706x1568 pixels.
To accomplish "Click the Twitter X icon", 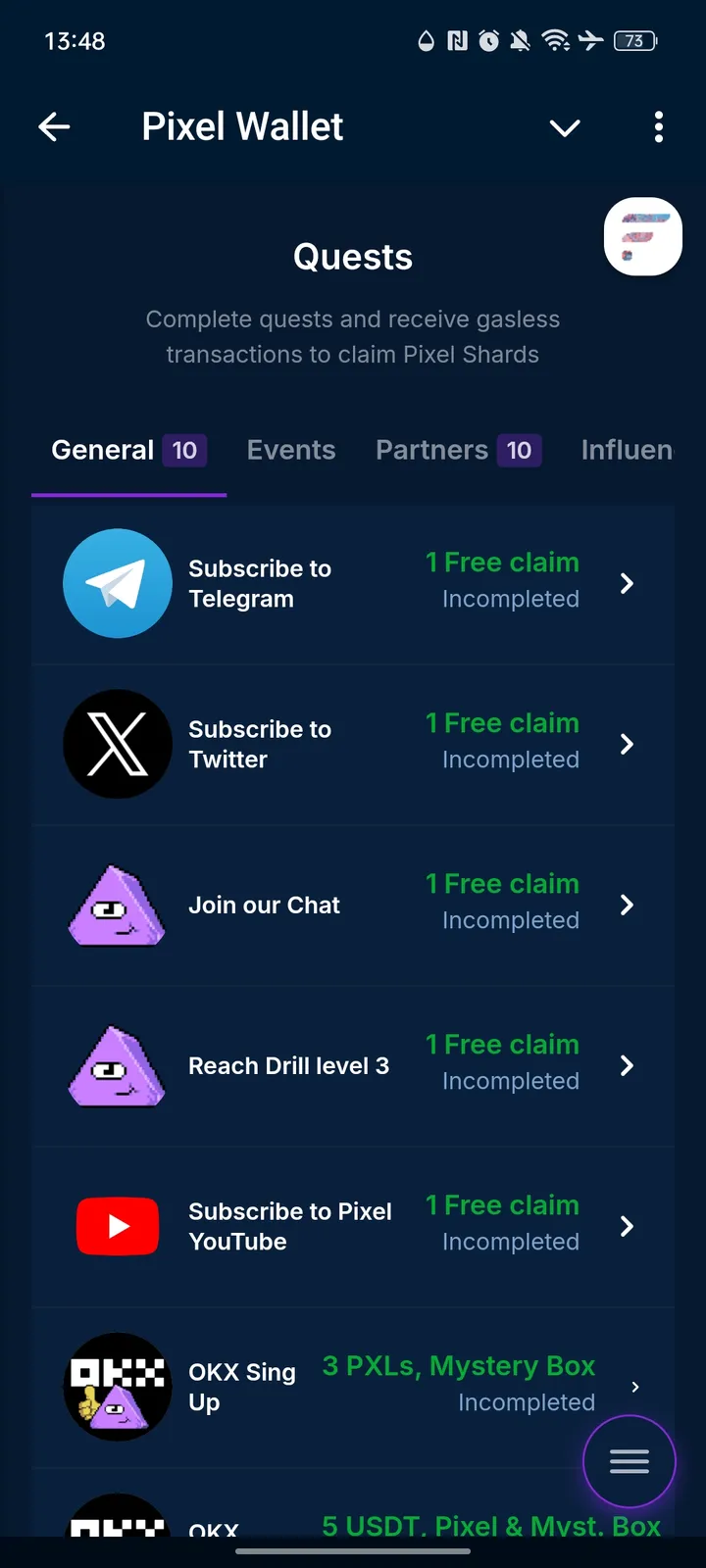I will [118, 744].
